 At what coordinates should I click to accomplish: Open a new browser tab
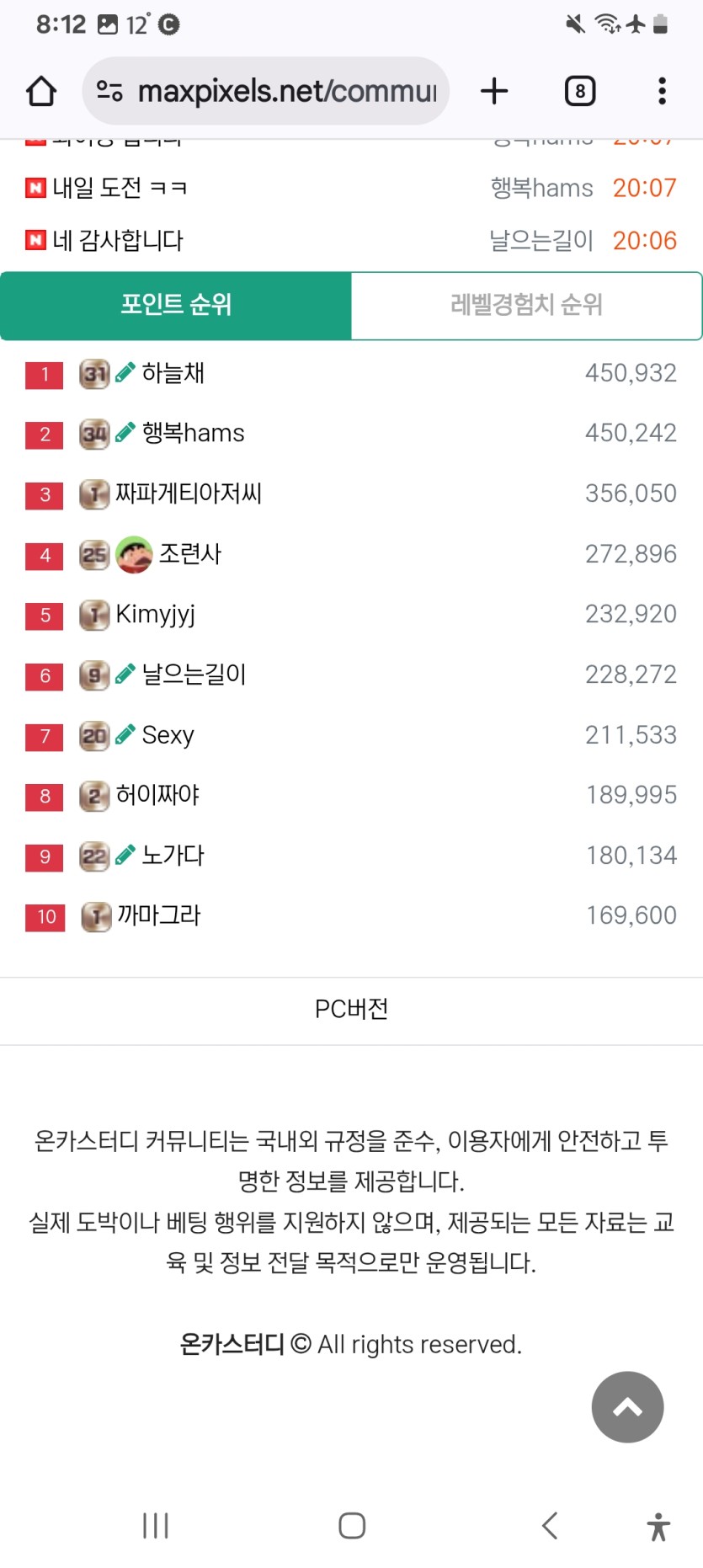point(494,91)
